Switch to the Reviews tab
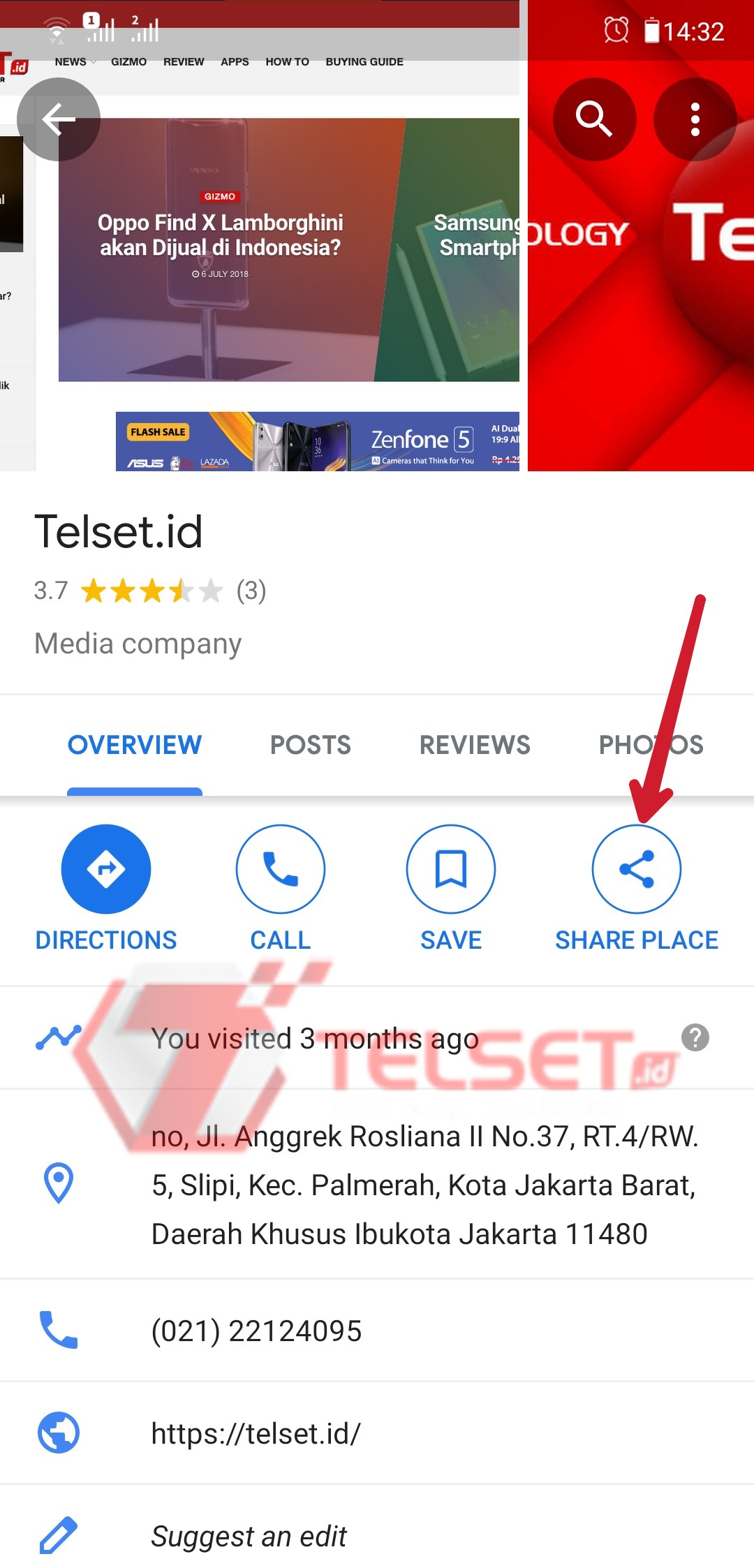This screenshot has width=754, height=1568. coord(475,745)
